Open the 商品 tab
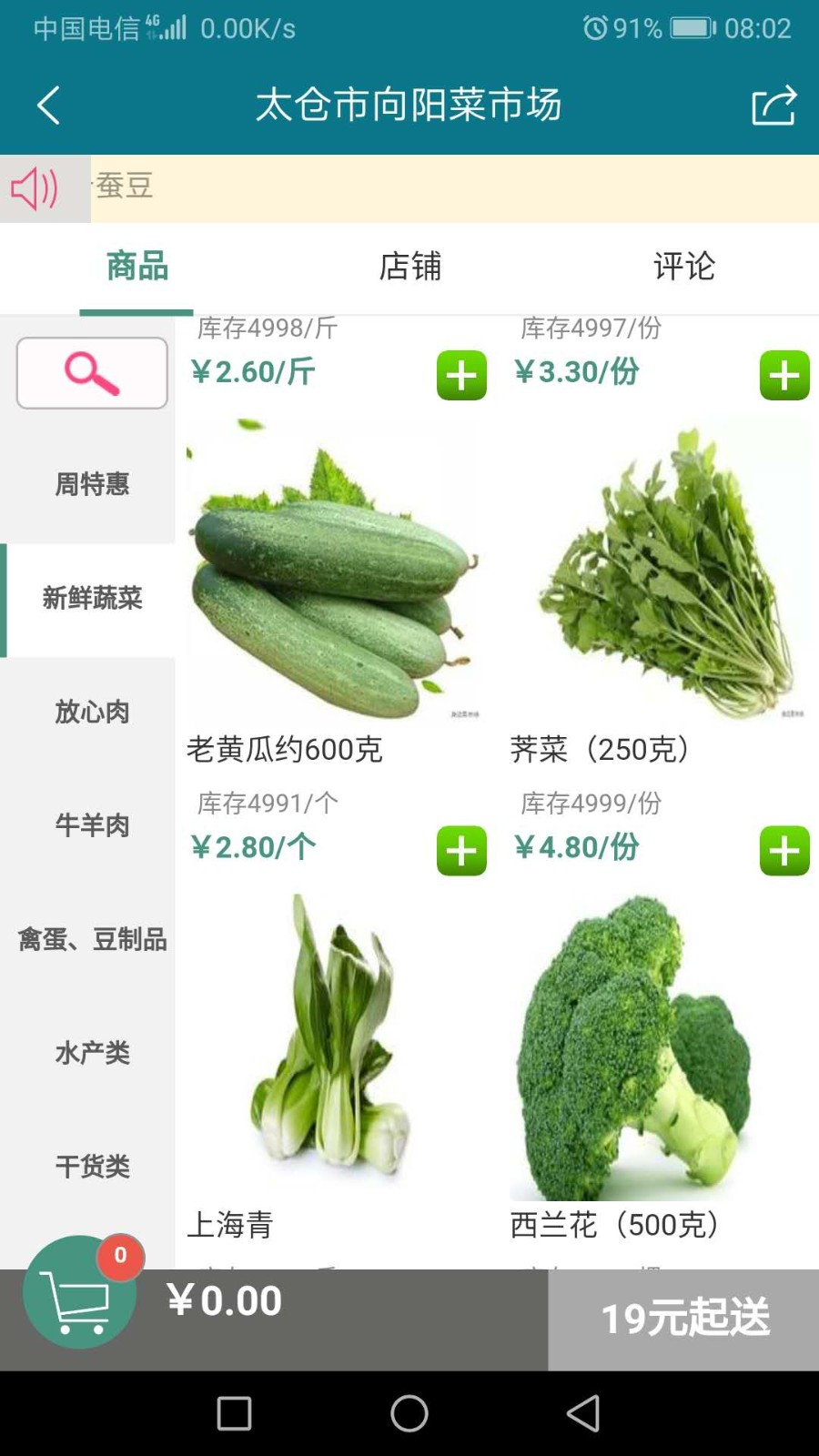819x1456 pixels. [x=136, y=267]
